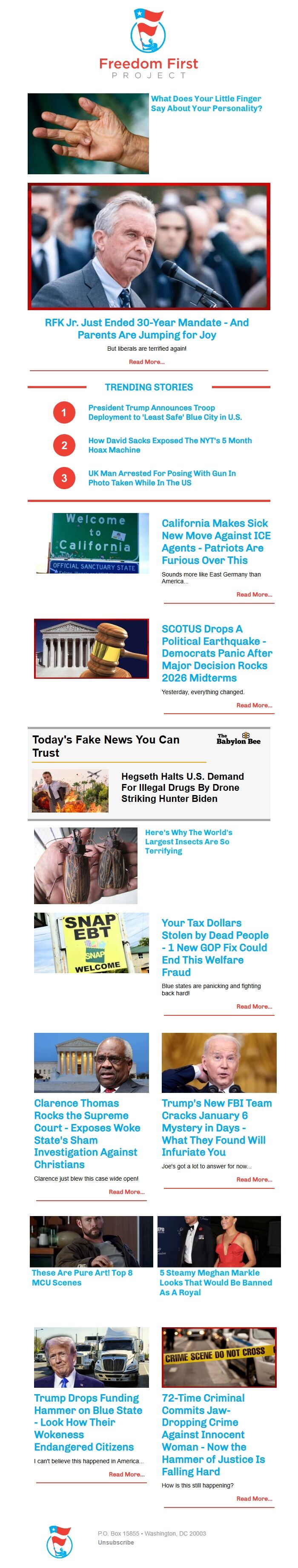298x1568 pixels.
Task: Open the California ICE agents article
Action: tap(216, 541)
